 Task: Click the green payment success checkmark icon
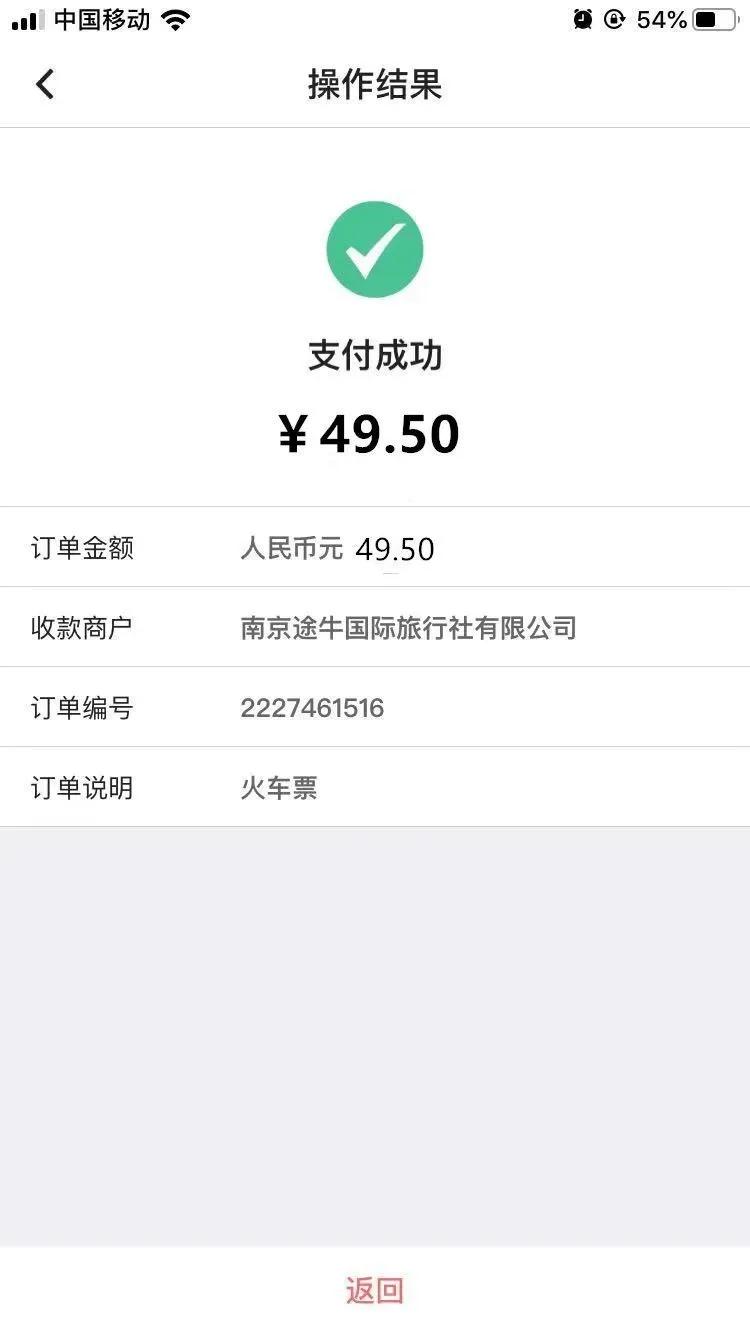click(x=375, y=249)
